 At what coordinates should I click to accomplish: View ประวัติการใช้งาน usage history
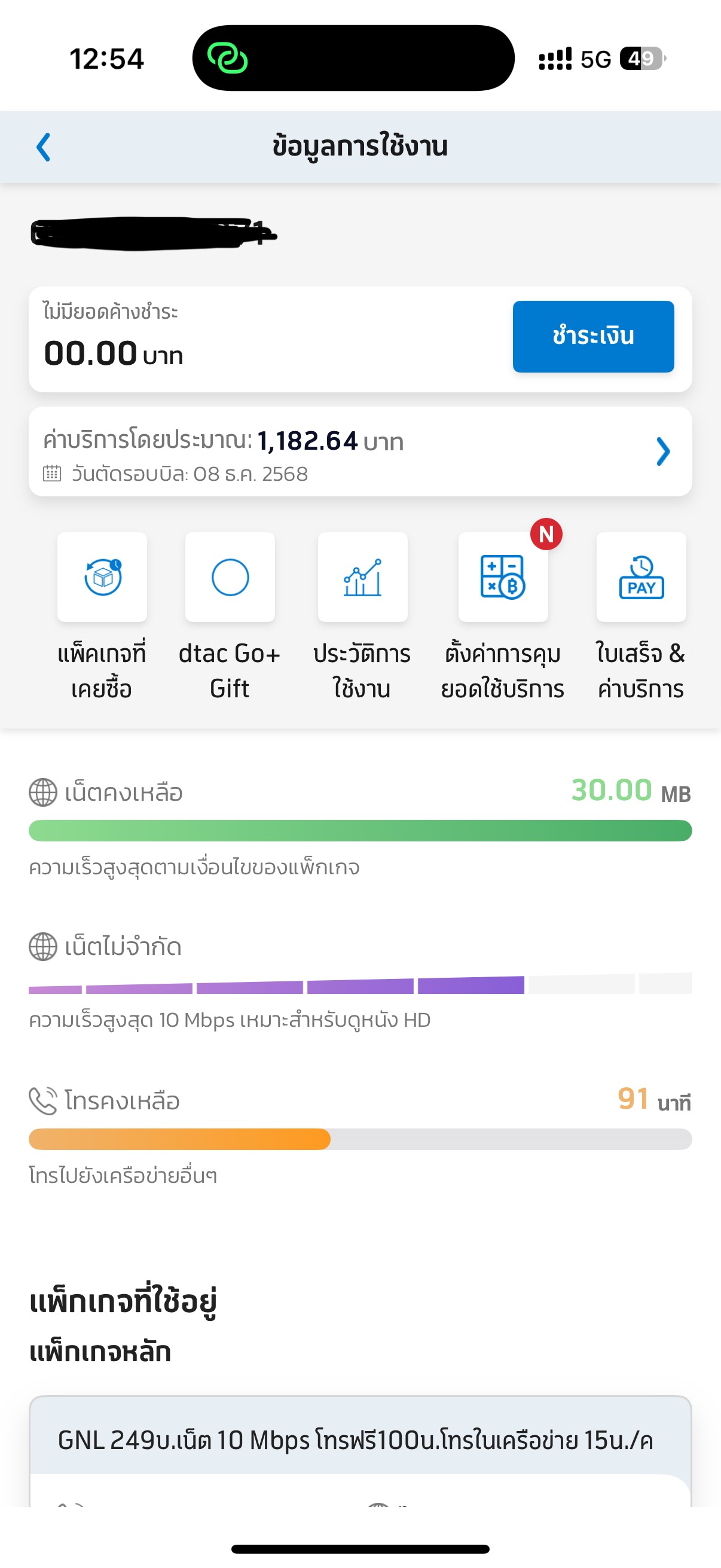pos(362,577)
